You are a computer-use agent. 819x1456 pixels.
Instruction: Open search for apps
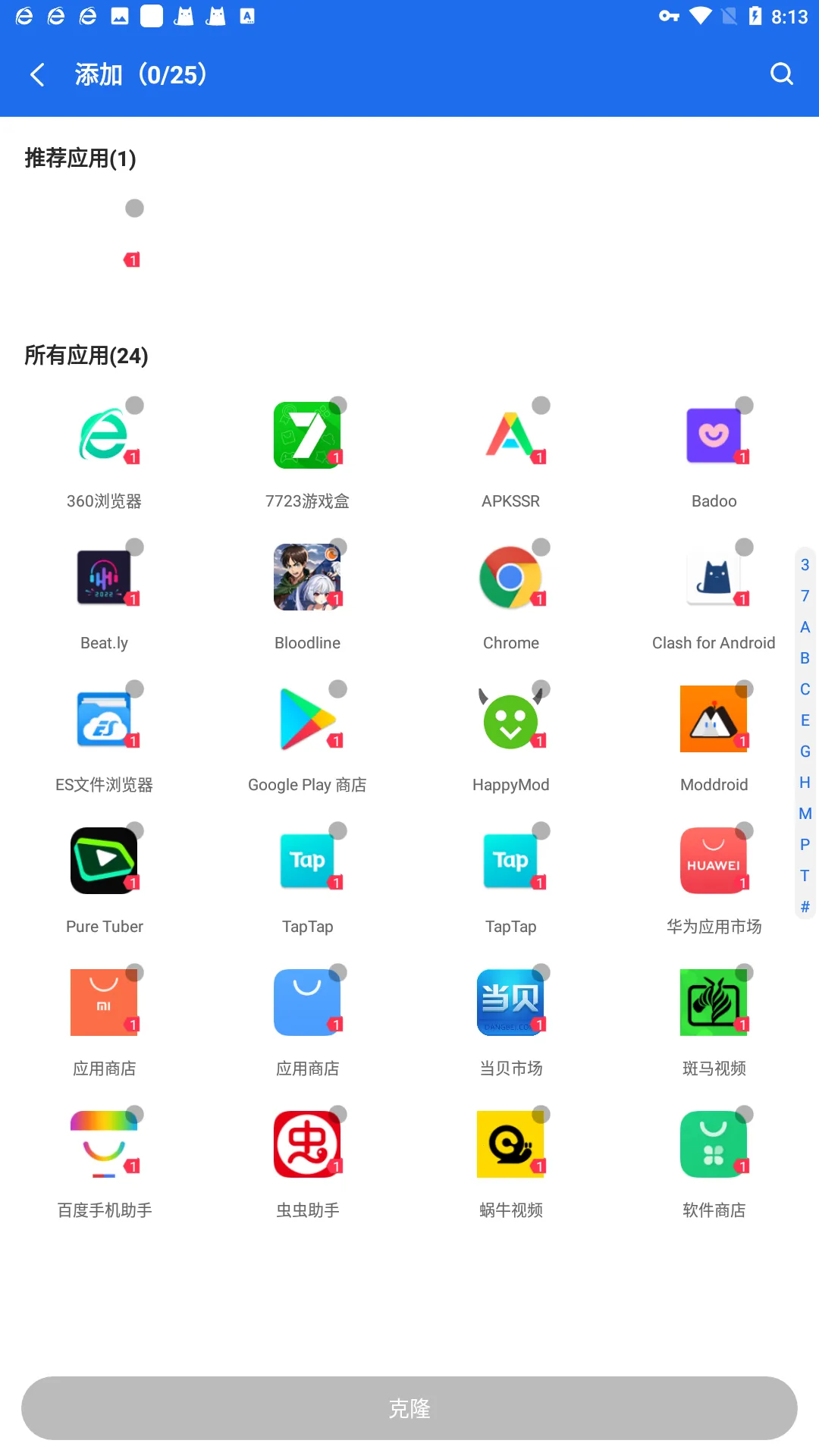coord(781,74)
